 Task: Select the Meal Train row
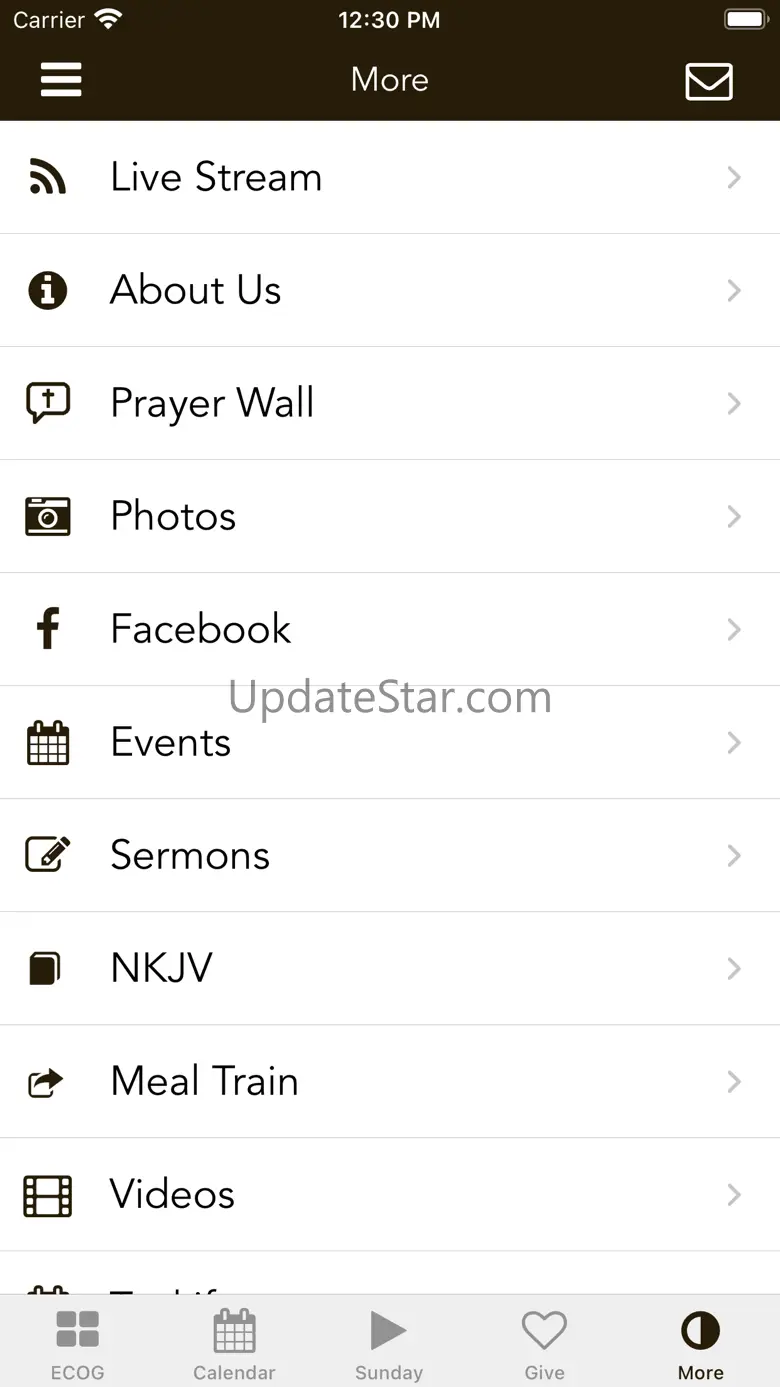(390, 1082)
